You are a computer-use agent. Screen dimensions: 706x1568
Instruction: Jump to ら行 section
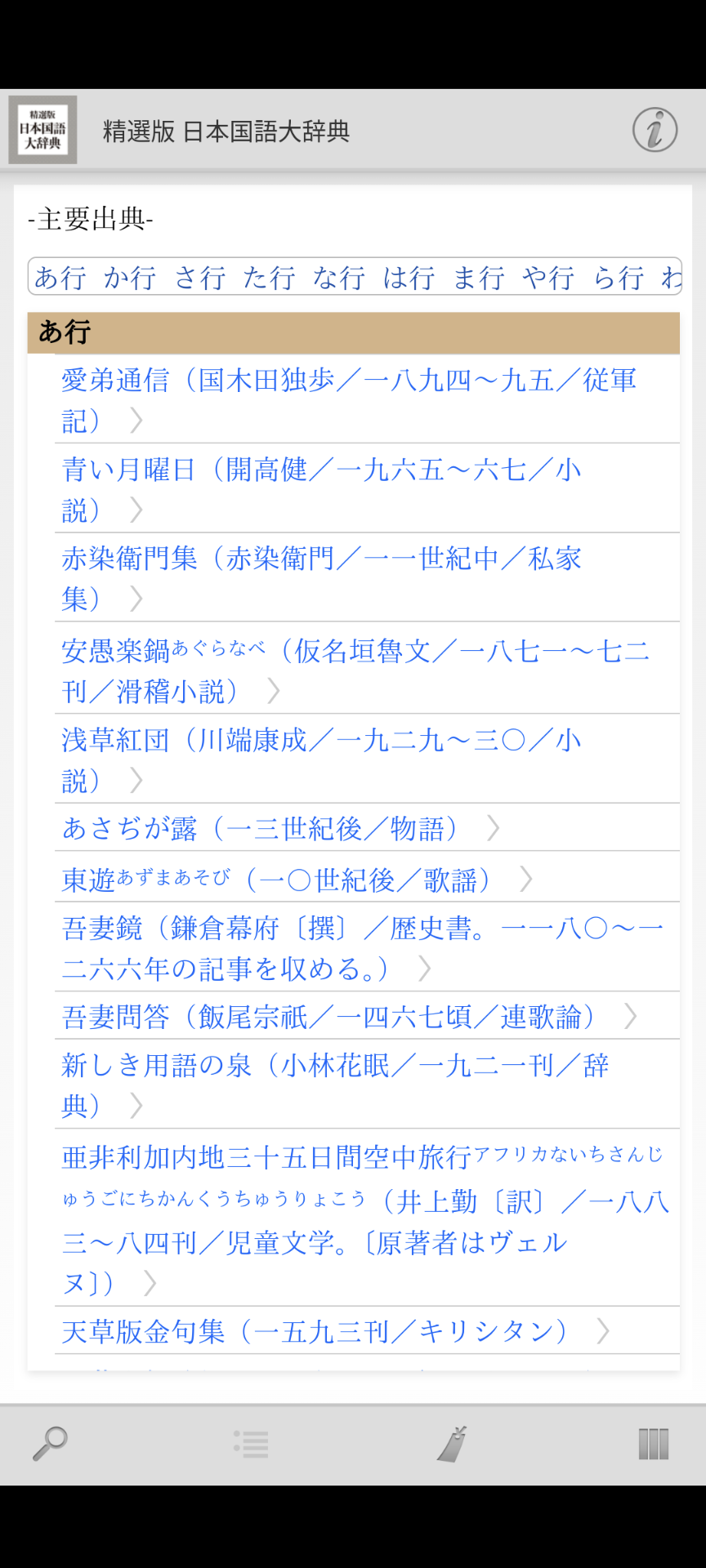click(619, 278)
